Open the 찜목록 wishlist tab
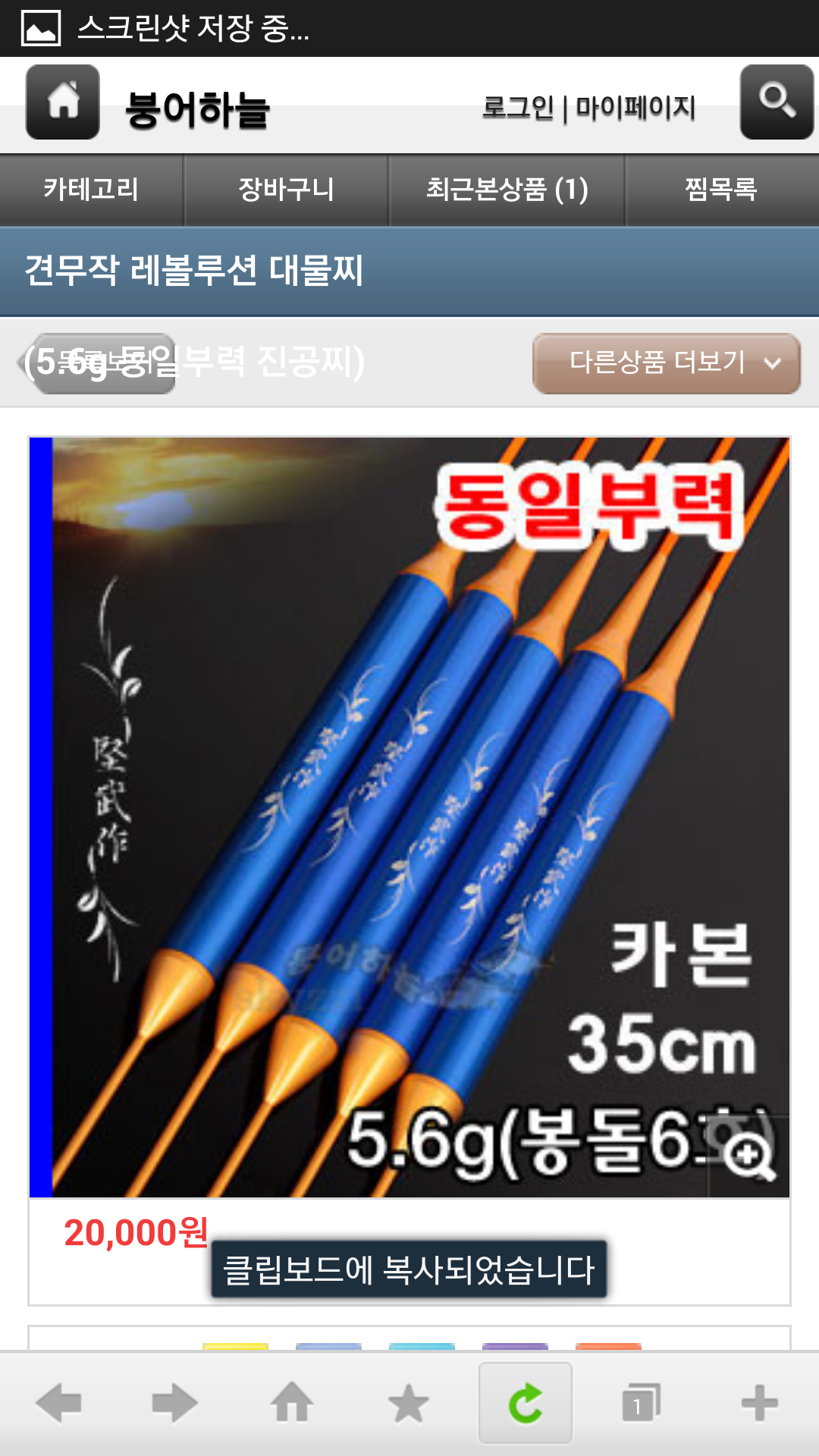The height and width of the screenshot is (1456, 819). pos(720,190)
